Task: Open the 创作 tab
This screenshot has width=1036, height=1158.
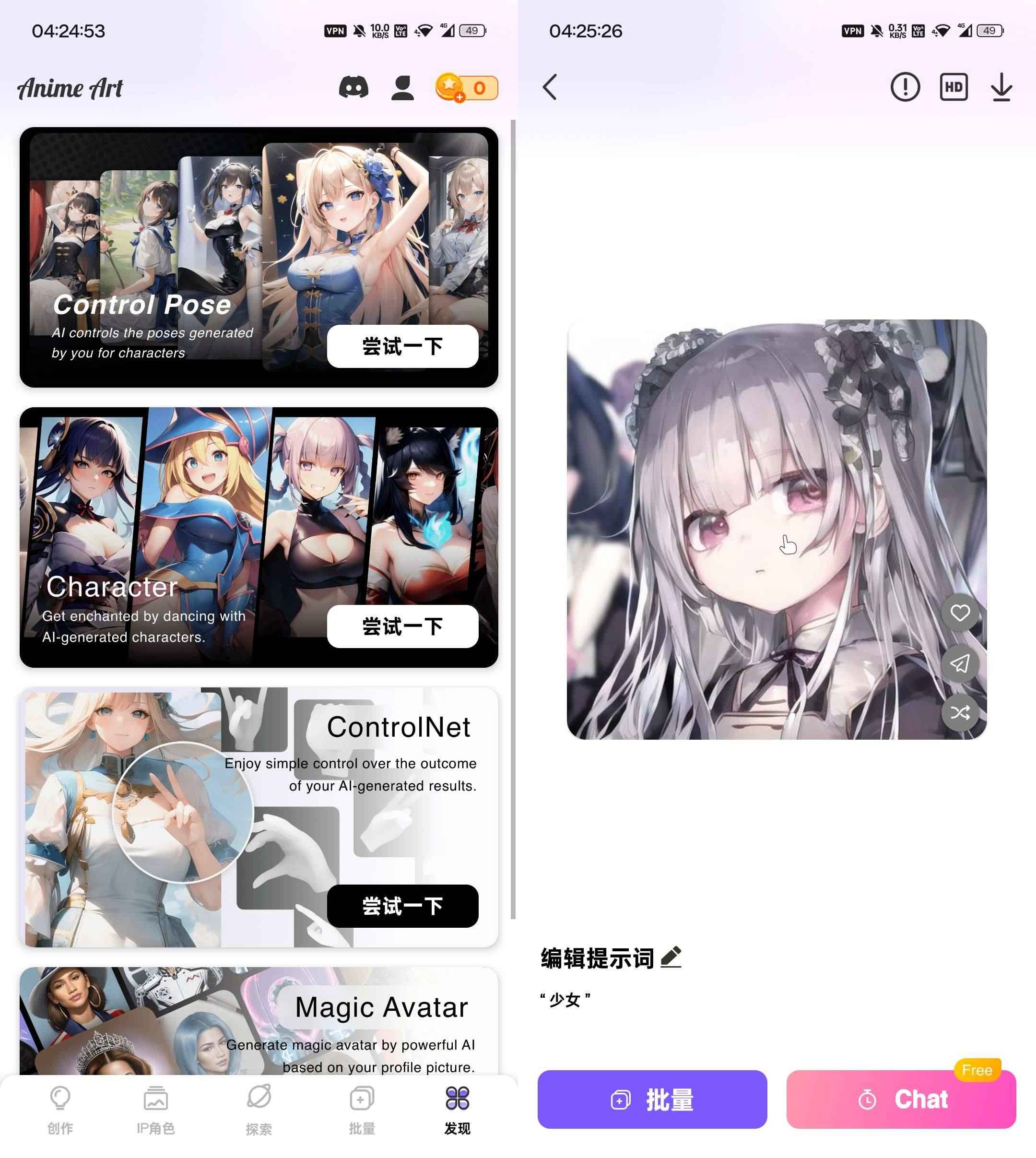Action: pos(60,1107)
